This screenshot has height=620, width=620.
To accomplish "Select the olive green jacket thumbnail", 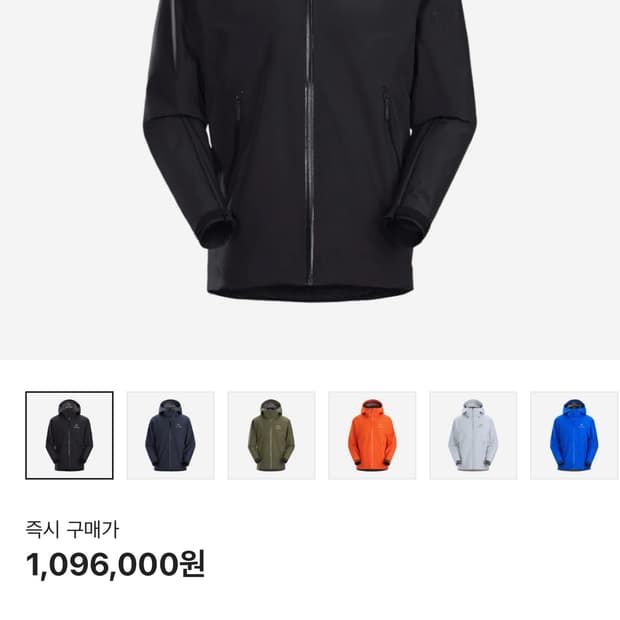I will click(271, 435).
